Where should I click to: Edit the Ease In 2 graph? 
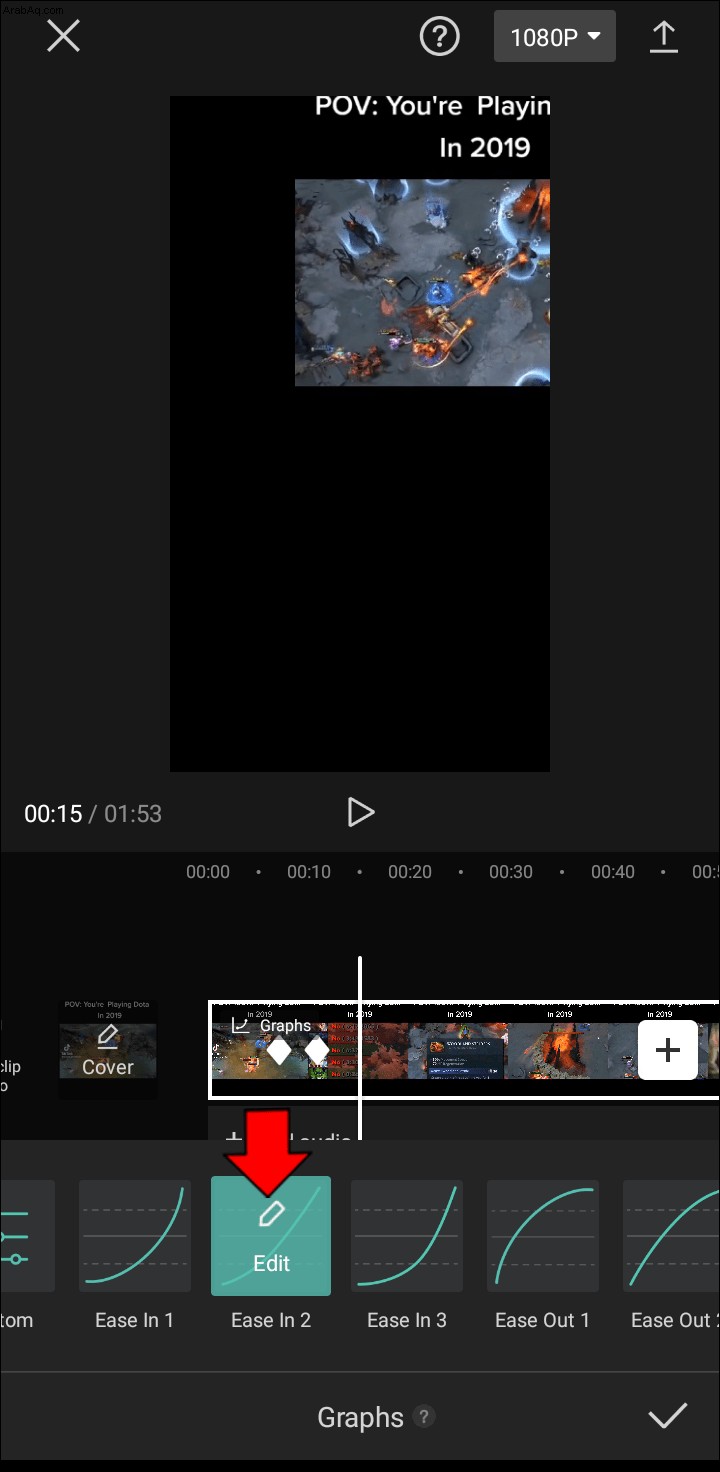click(271, 1237)
